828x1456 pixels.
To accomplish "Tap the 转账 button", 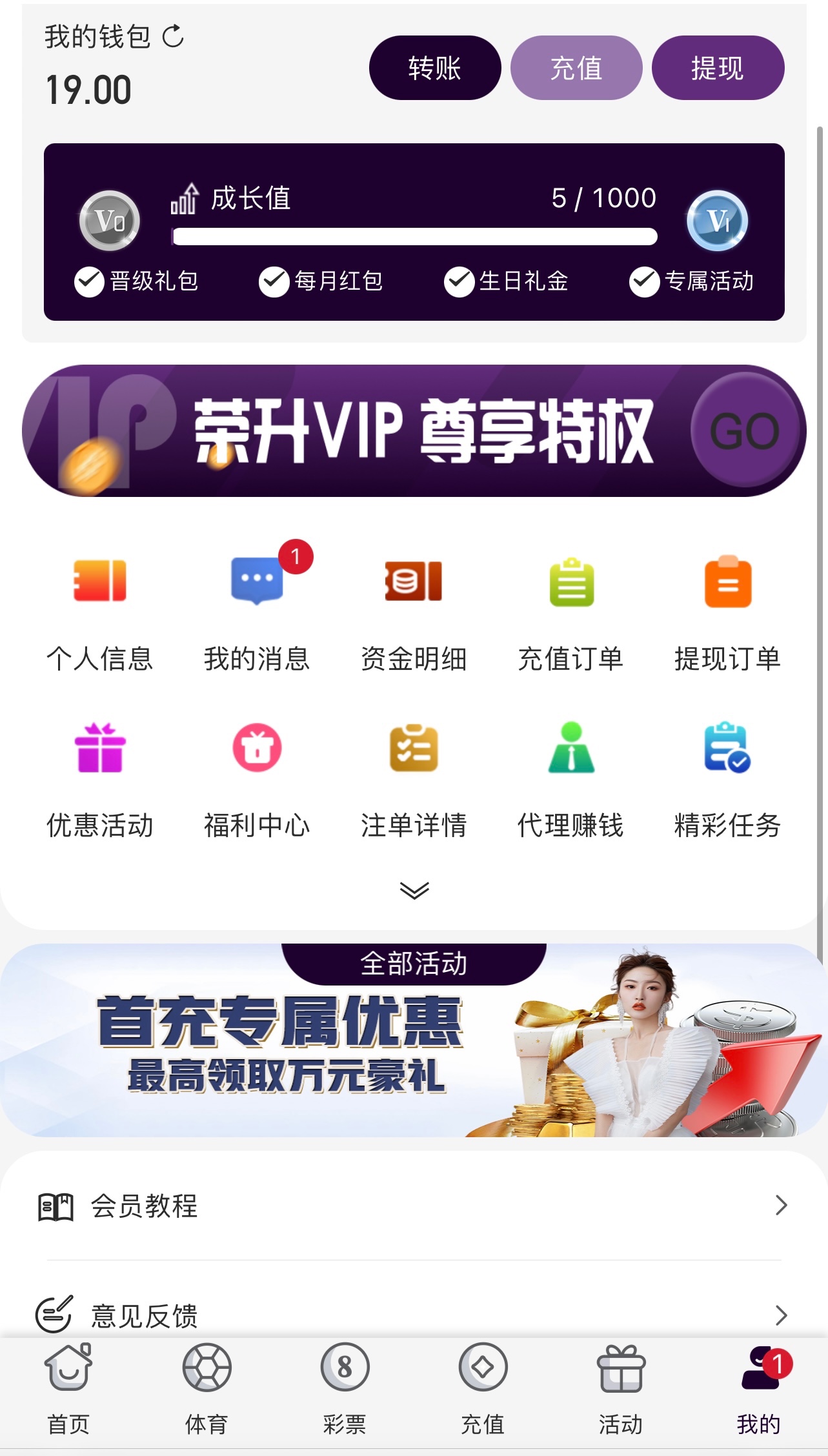I will coord(434,68).
